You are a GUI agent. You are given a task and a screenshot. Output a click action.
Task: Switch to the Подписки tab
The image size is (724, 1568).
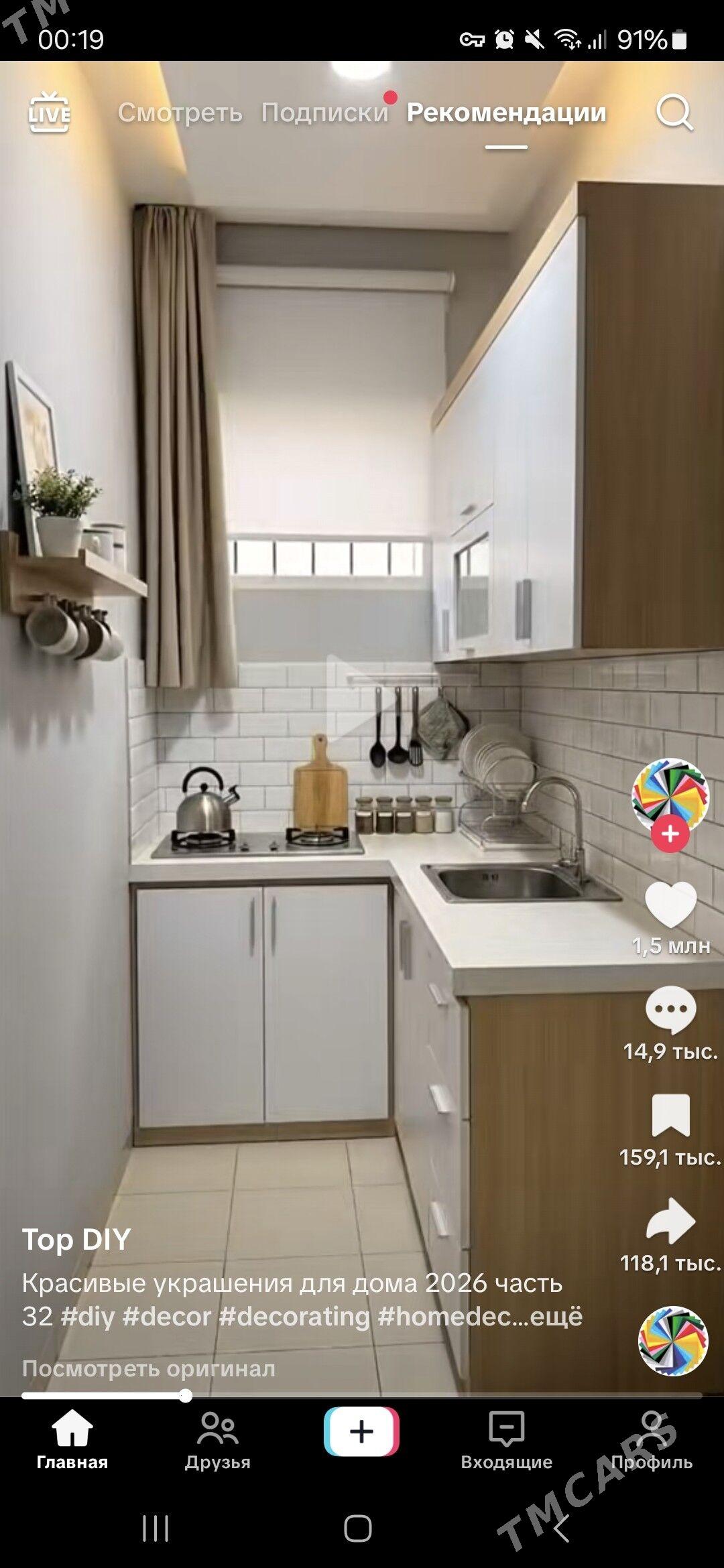point(324,113)
